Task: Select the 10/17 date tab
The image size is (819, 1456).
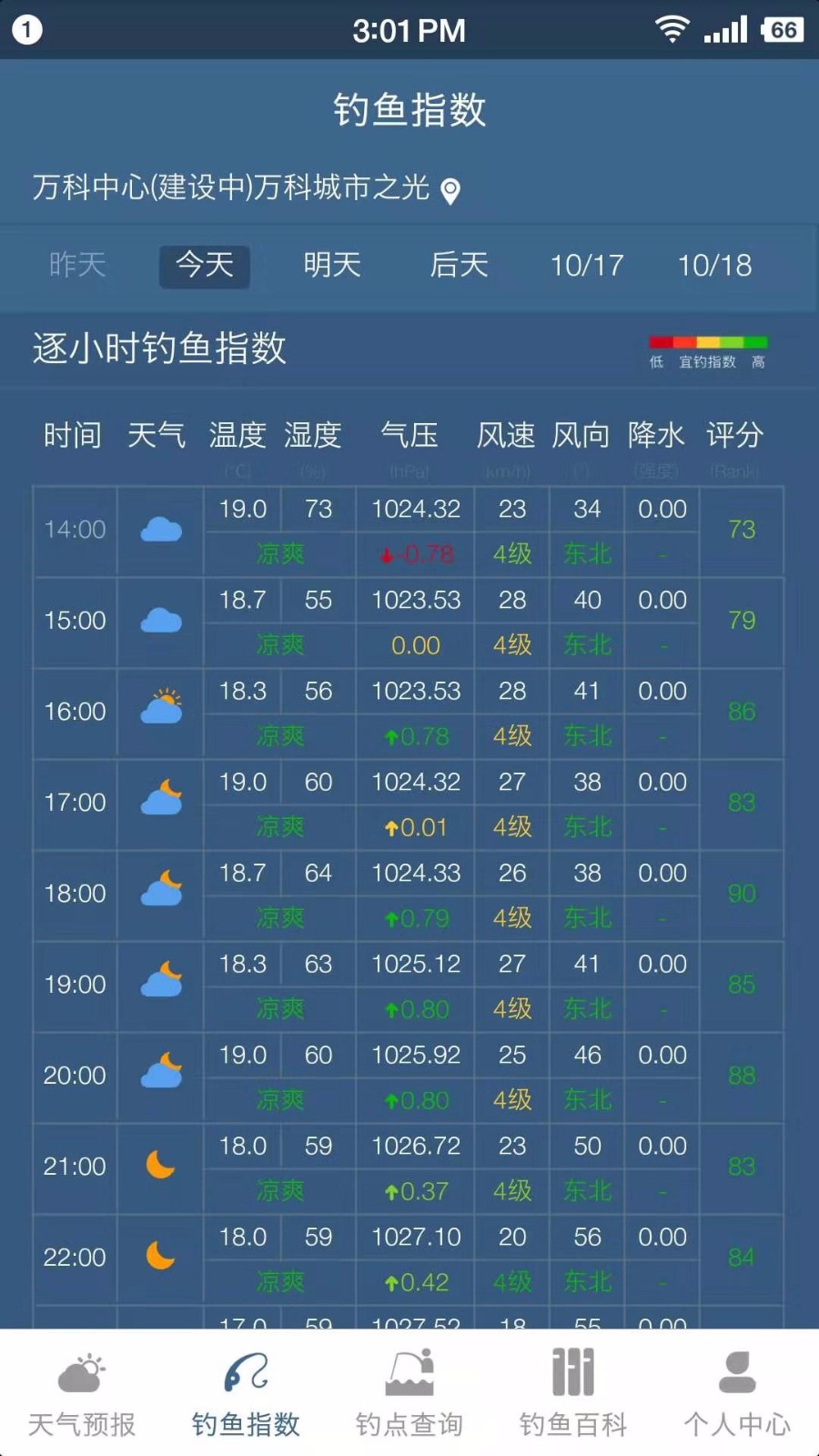Action: click(x=586, y=265)
